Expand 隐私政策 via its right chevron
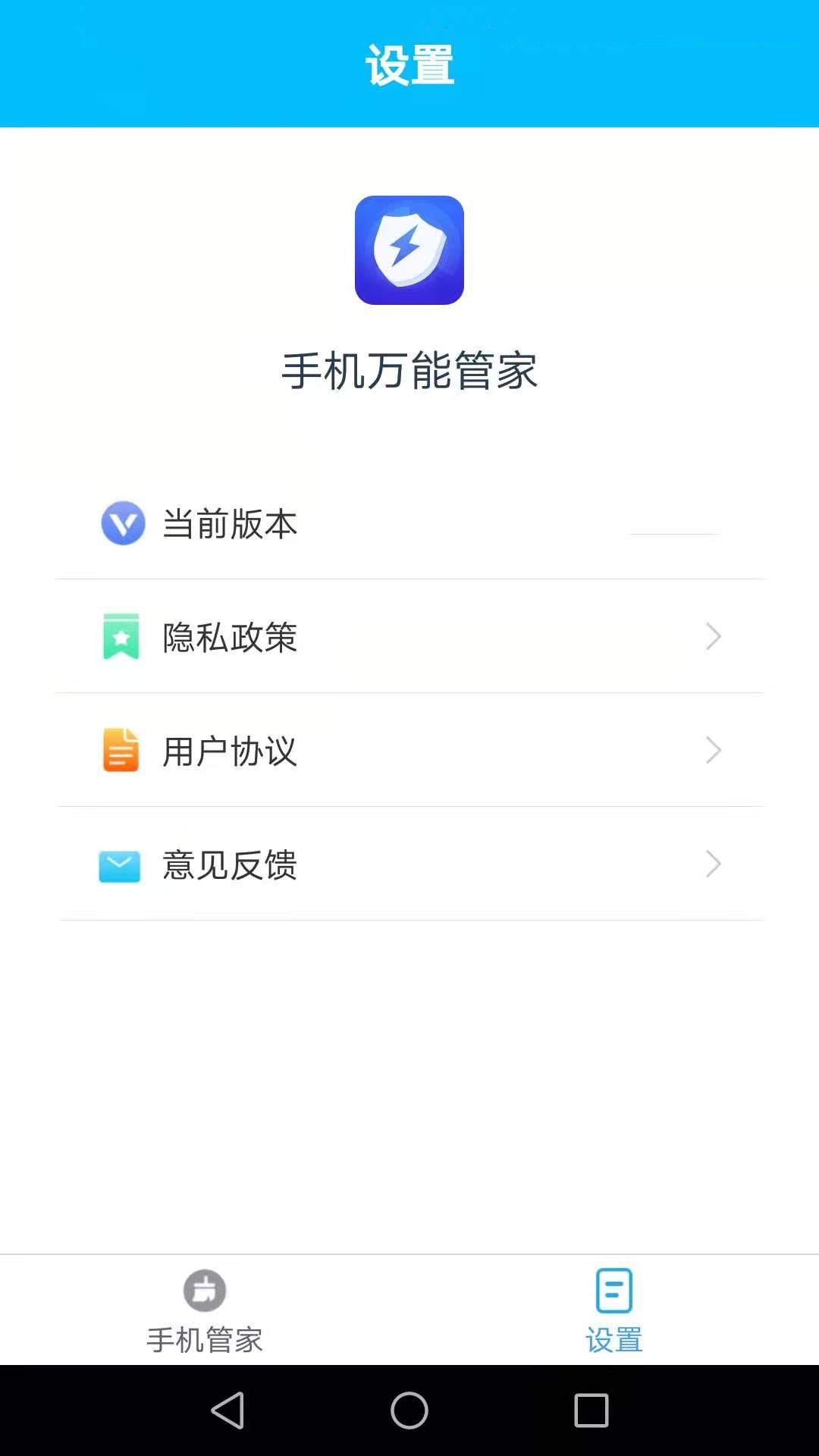 click(711, 637)
